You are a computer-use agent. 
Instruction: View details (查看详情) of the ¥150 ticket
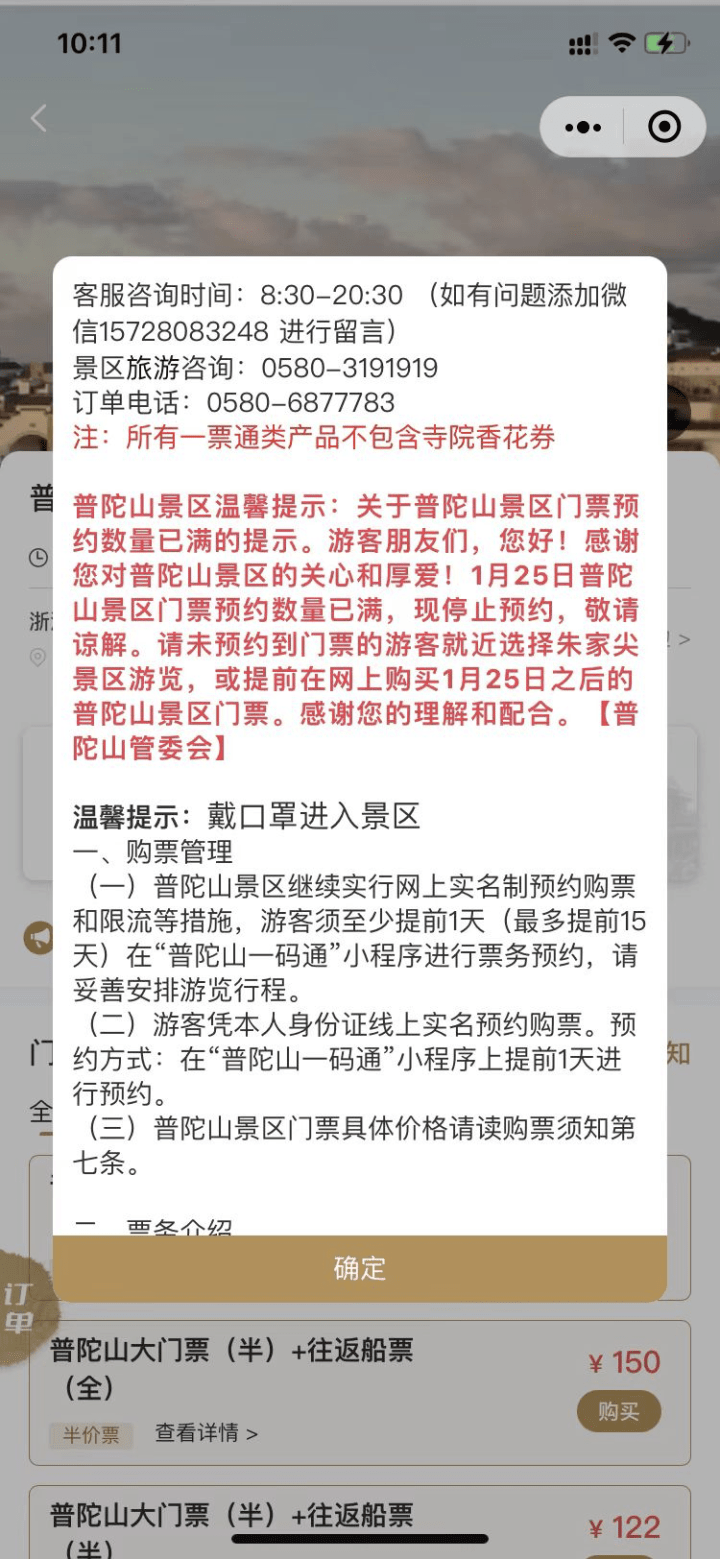tap(206, 1433)
